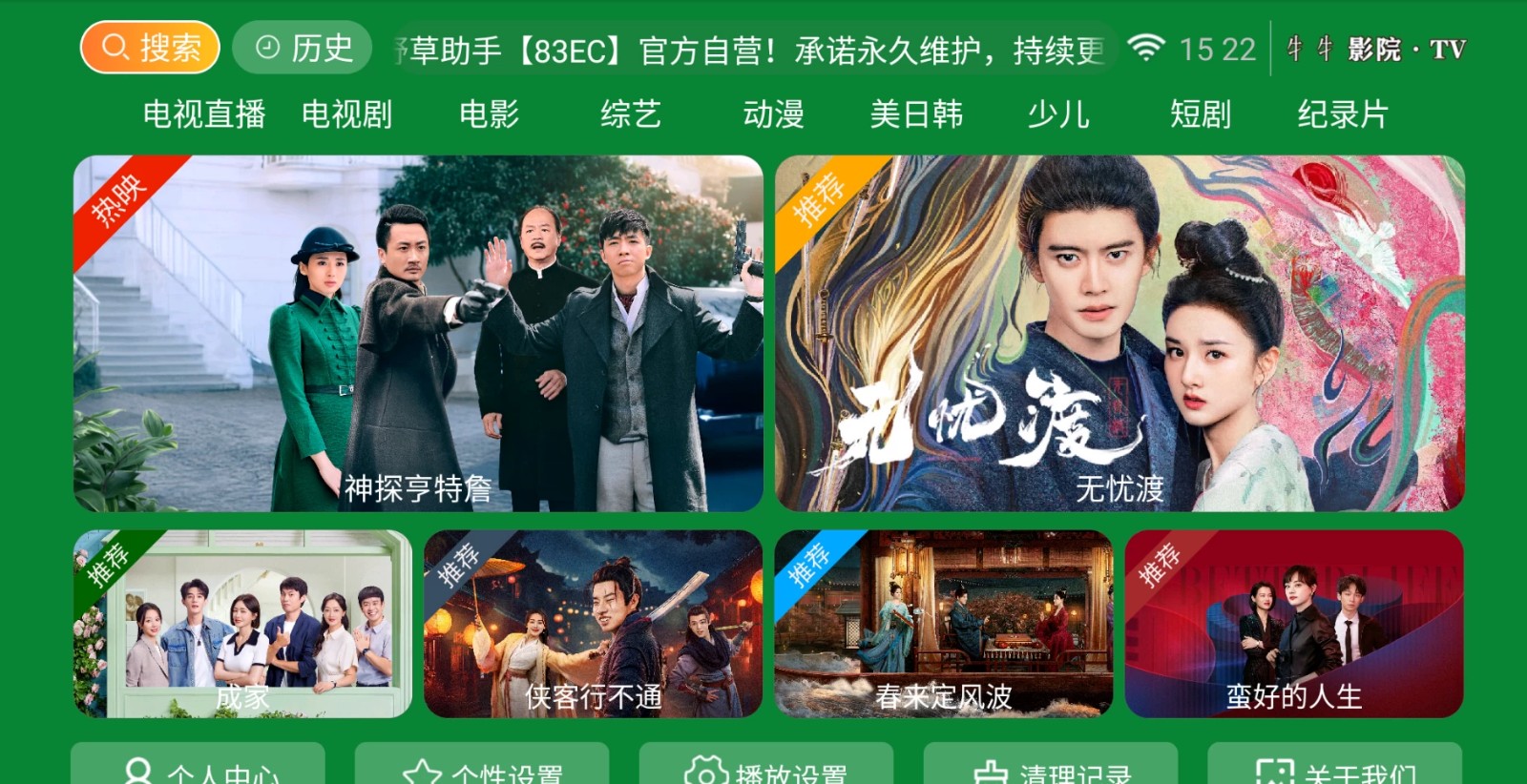Viewport: 1527px width, 784px height.
Task: Select the 少儿 tab
Action: pyautogui.click(x=1058, y=114)
